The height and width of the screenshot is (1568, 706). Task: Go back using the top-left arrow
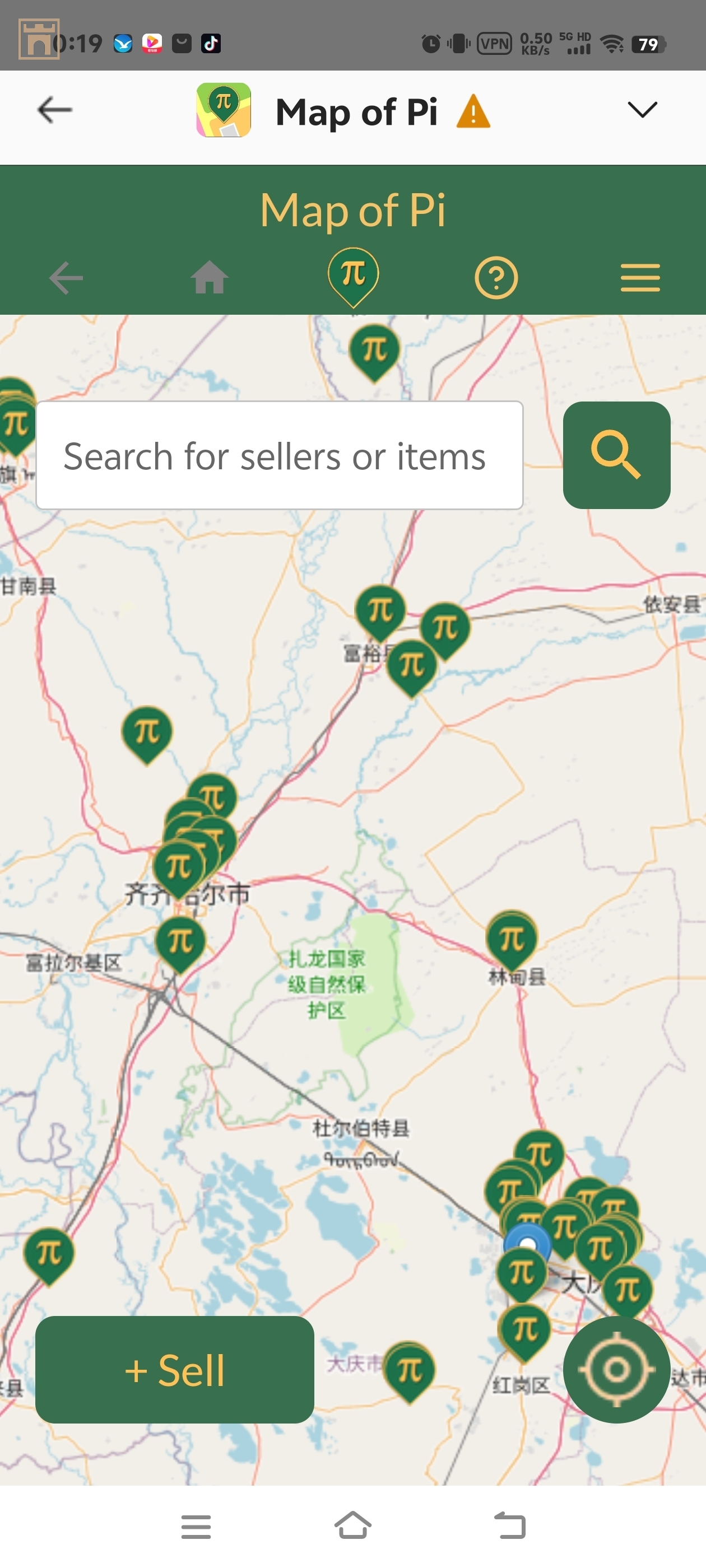[x=55, y=110]
